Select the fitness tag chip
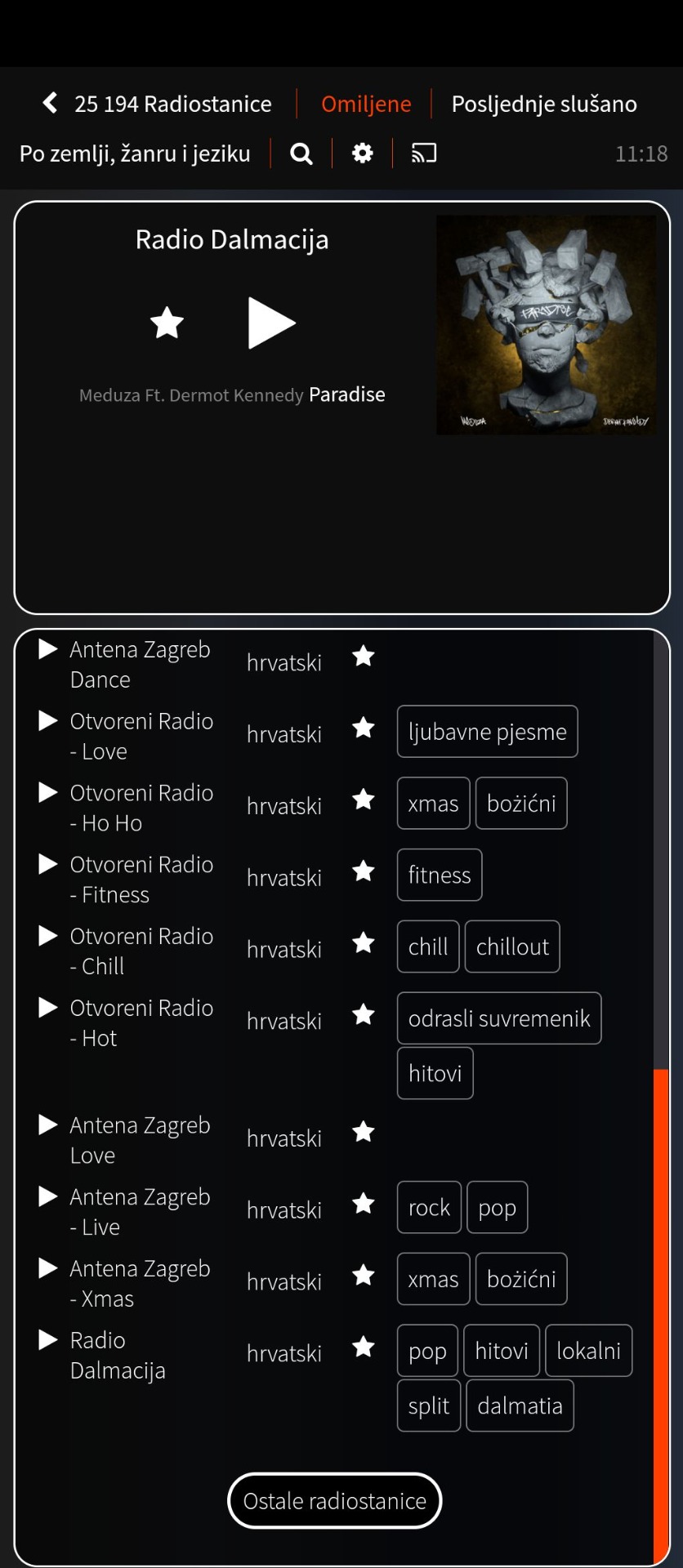Screen dimensions: 683x1568 click(x=440, y=875)
